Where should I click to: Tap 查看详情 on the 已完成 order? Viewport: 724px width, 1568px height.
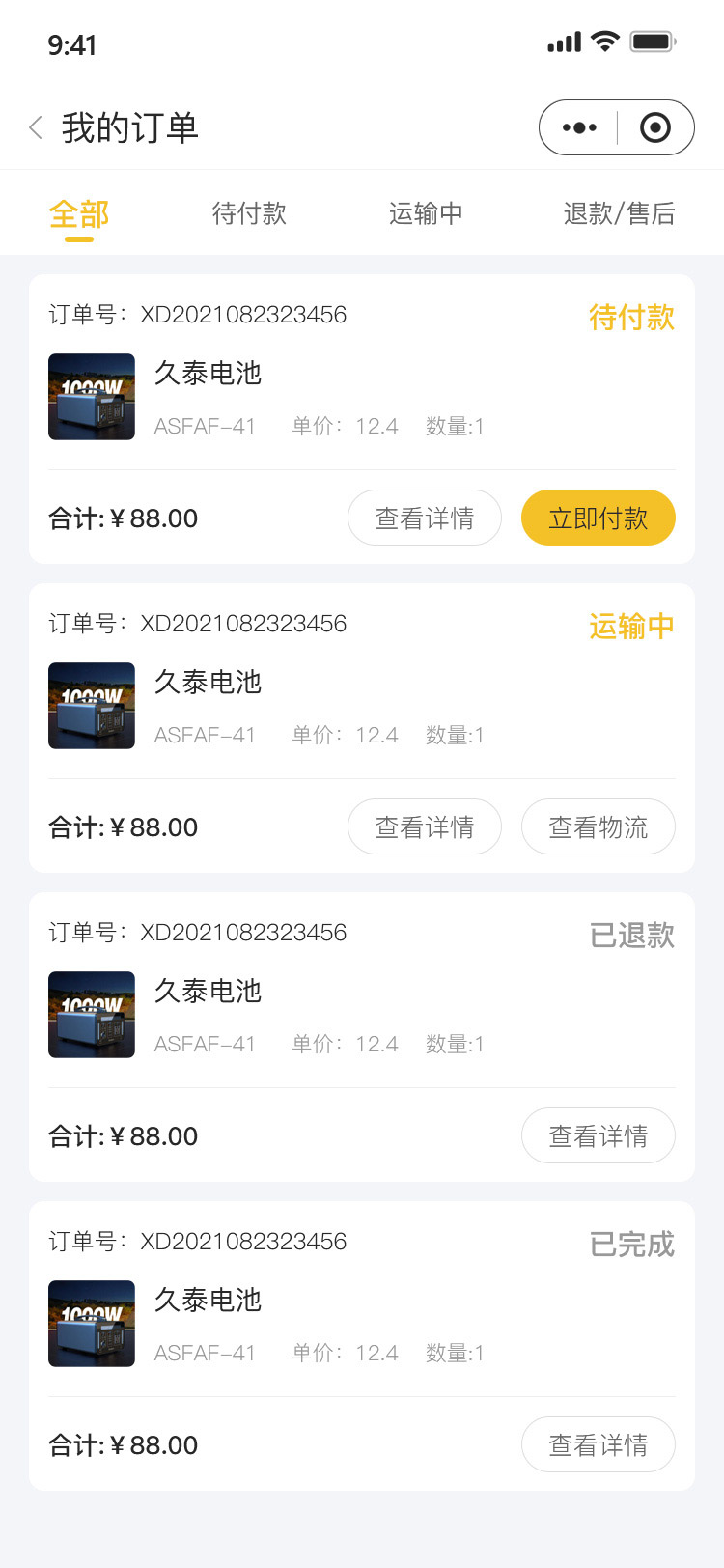point(599,1444)
